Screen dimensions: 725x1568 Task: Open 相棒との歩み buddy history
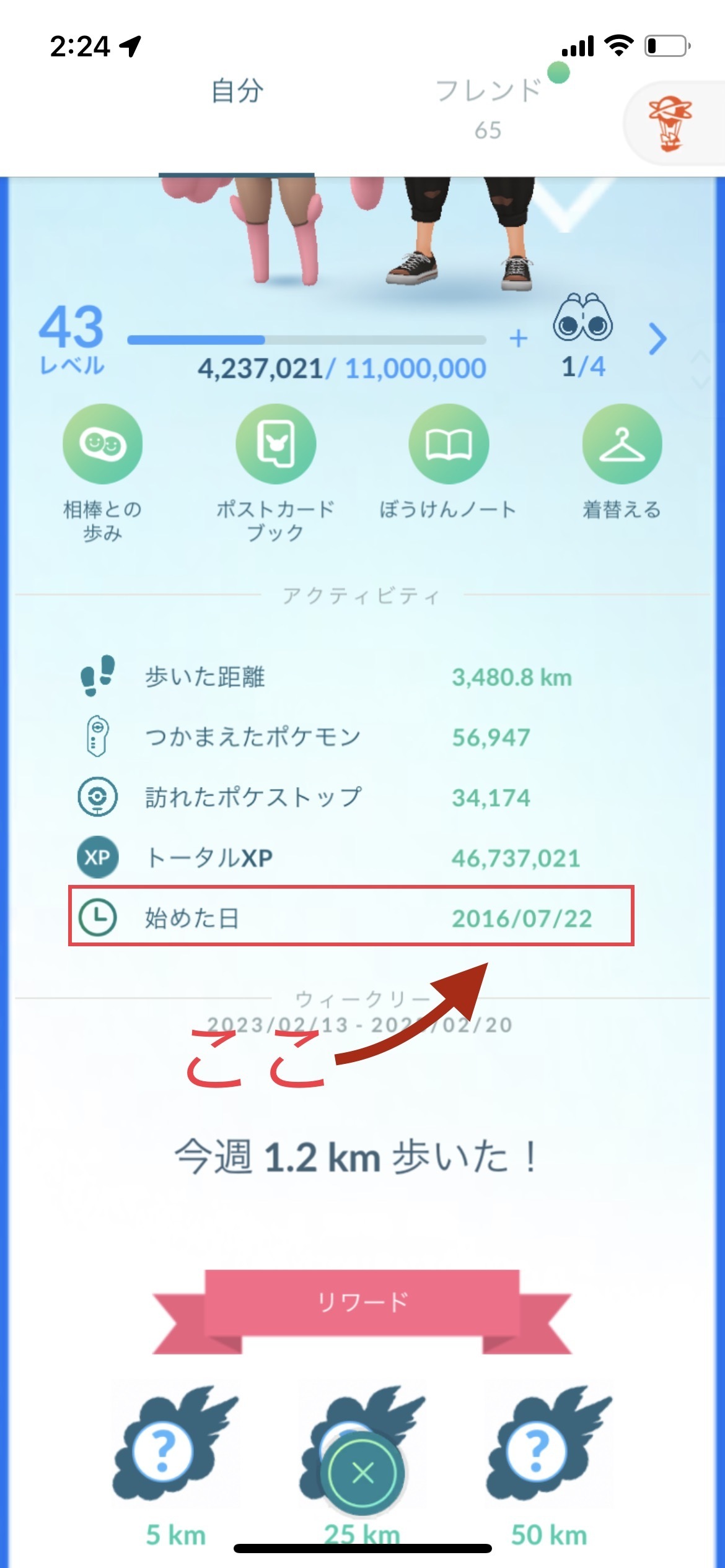(102, 473)
